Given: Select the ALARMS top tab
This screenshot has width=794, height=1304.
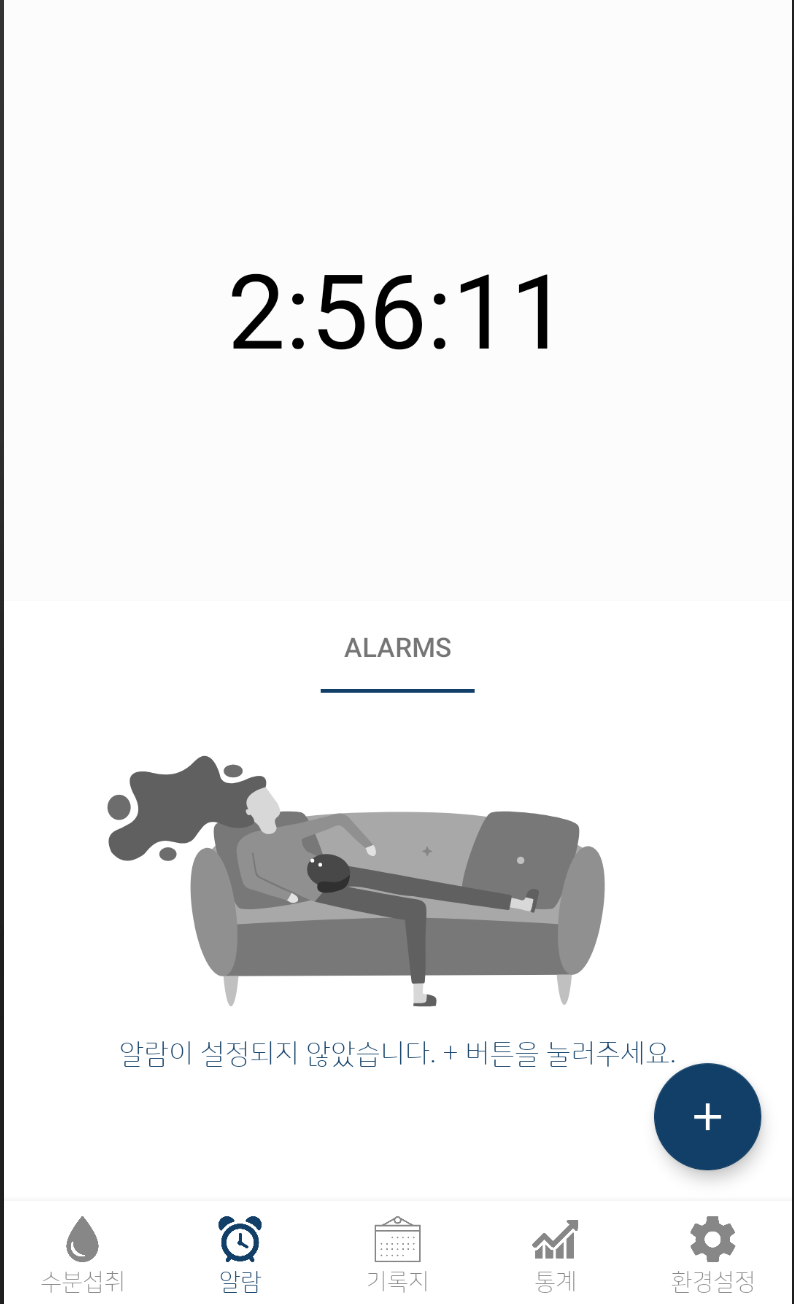Looking at the screenshot, I should (397, 648).
